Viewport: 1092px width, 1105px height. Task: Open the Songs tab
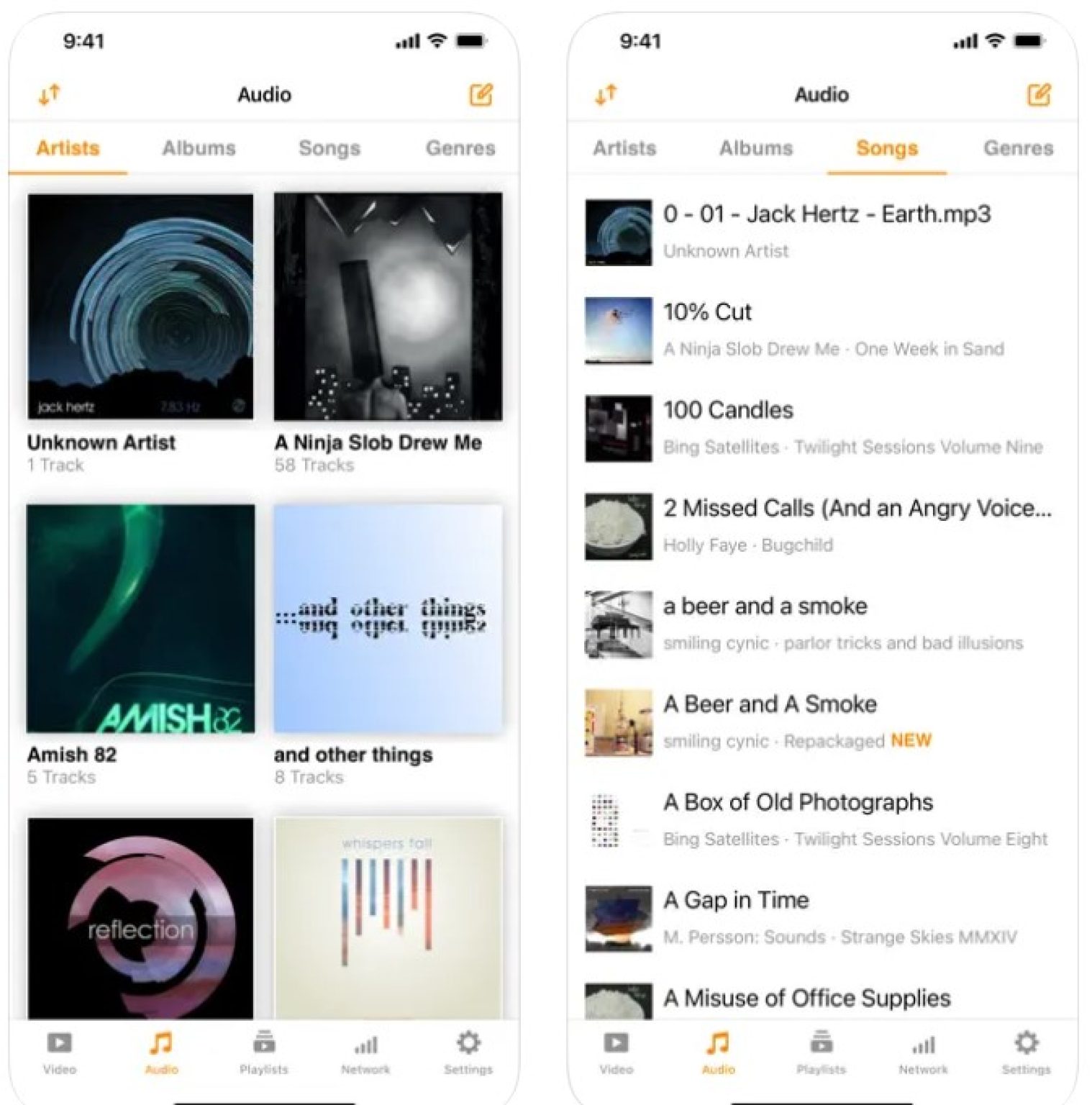(x=886, y=148)
